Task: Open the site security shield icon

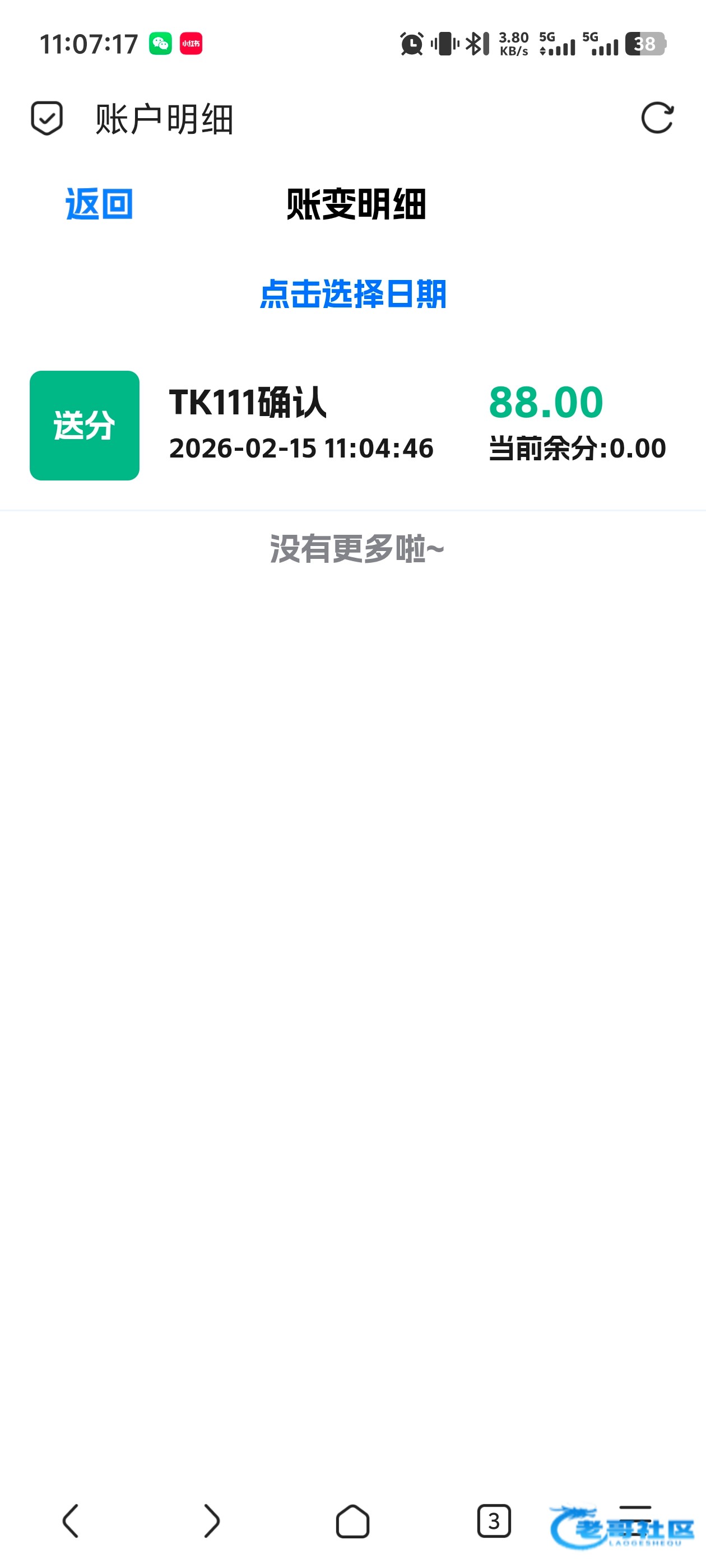Action: click(x=47, y=118)
